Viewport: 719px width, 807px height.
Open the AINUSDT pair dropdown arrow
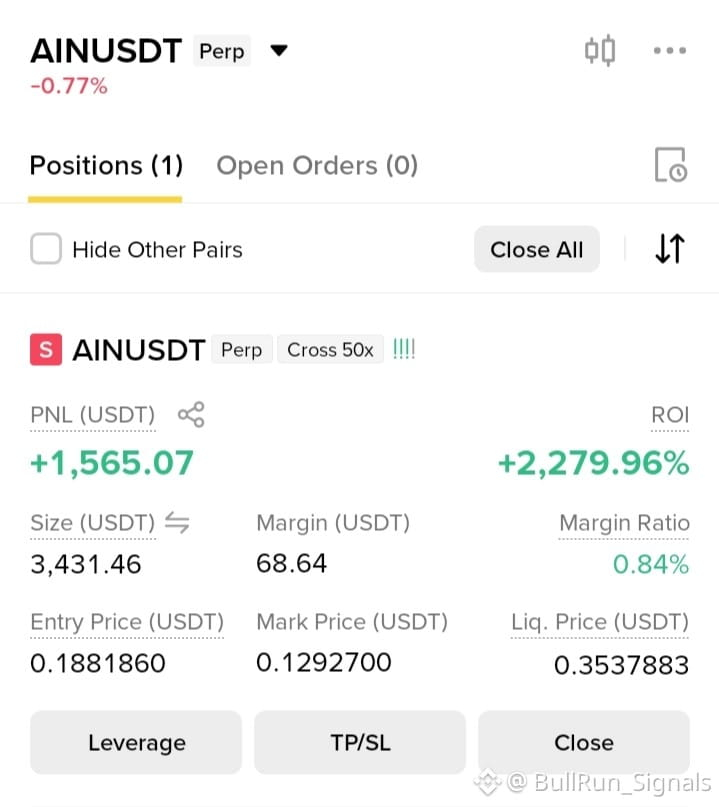coord(279,50)
